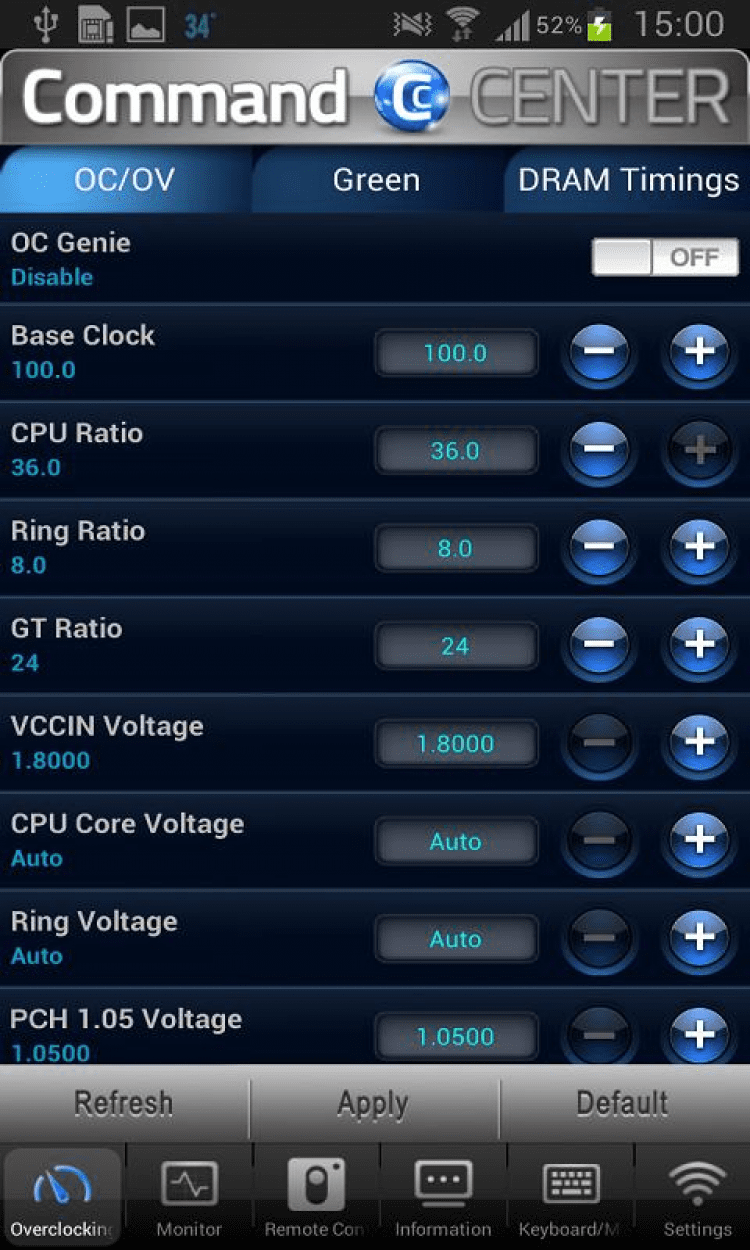Image resolution: width=750 pixels, height=1250 pixels.
Task: Toggle the OC Genie switch
Action: tap(665, 257)
